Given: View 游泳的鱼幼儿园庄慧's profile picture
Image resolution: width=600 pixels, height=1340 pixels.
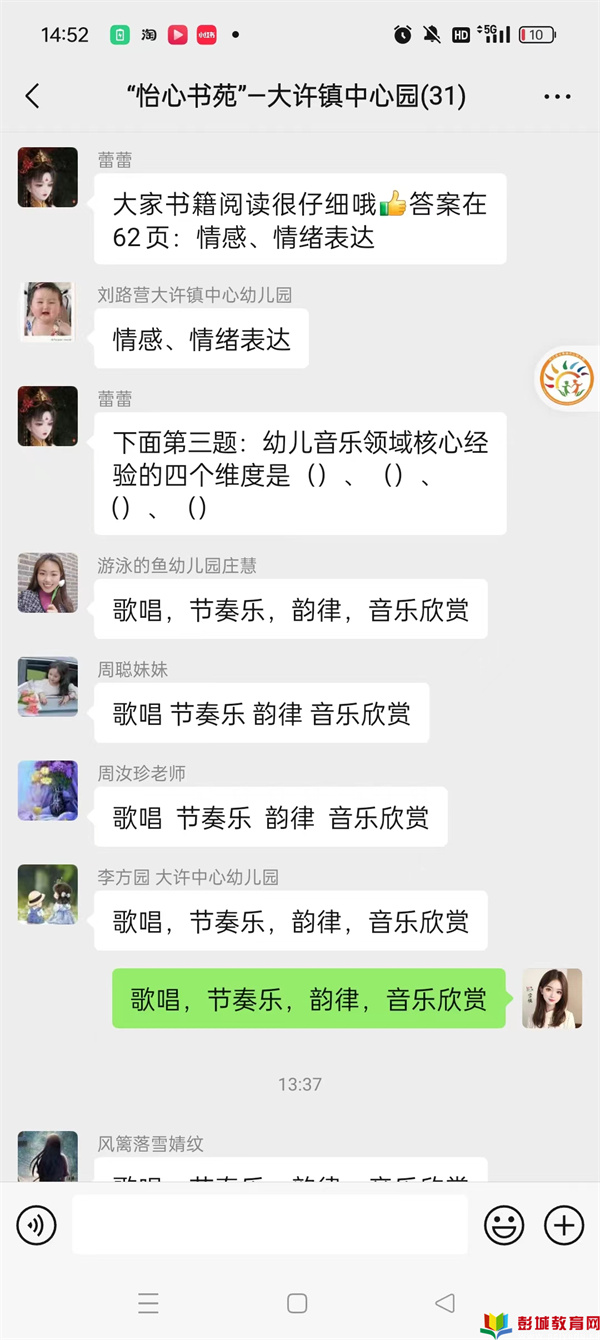Looking at the screenshot, I should [x=48, y=582].
